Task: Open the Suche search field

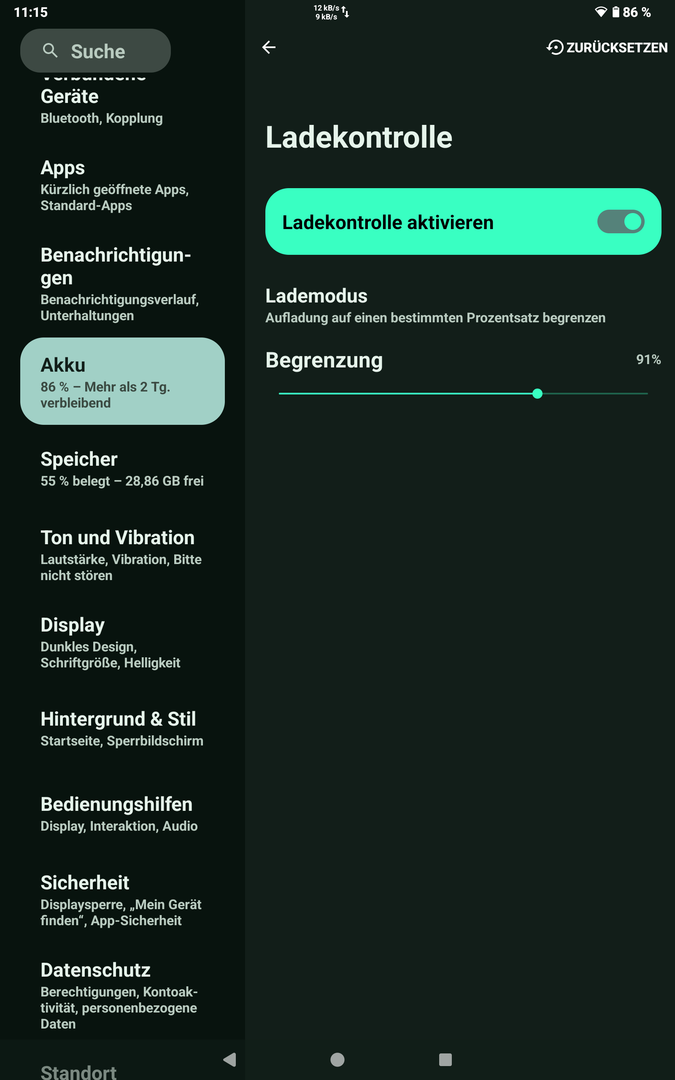Action: (96, 51)
